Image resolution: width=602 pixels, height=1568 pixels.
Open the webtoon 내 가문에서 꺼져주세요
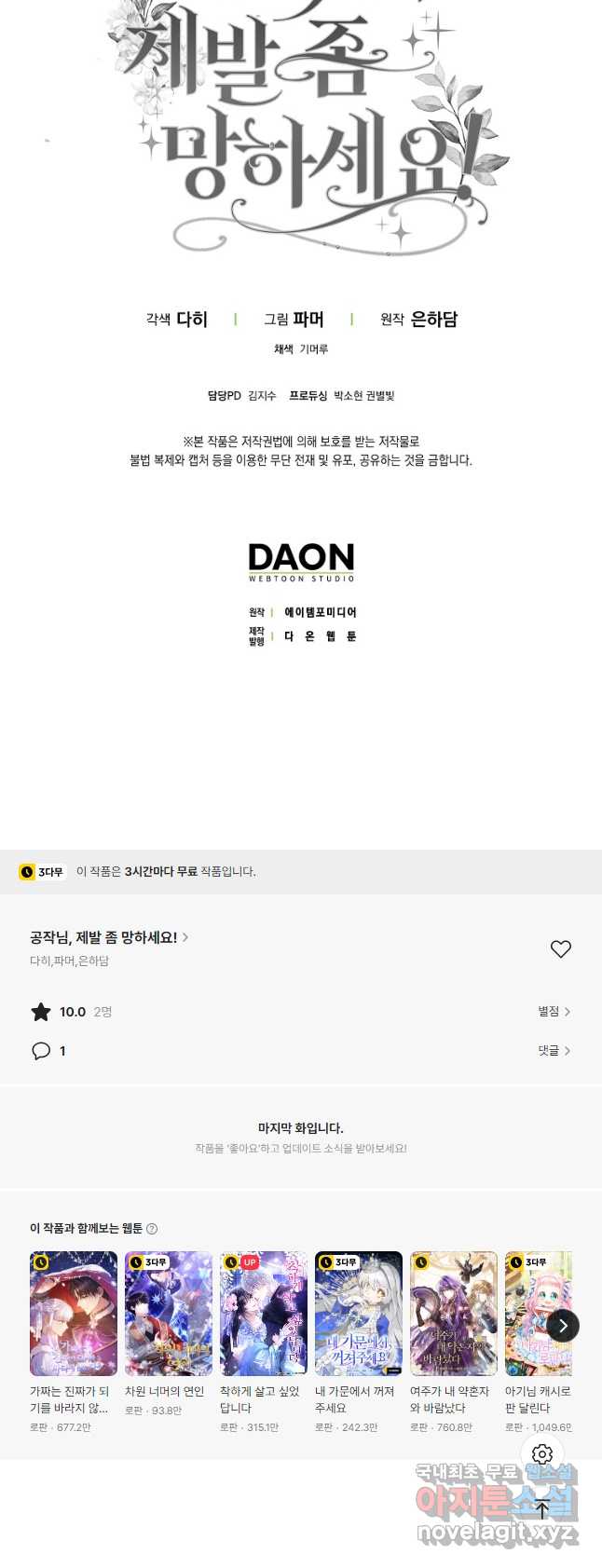click(x=359, y=1314)
